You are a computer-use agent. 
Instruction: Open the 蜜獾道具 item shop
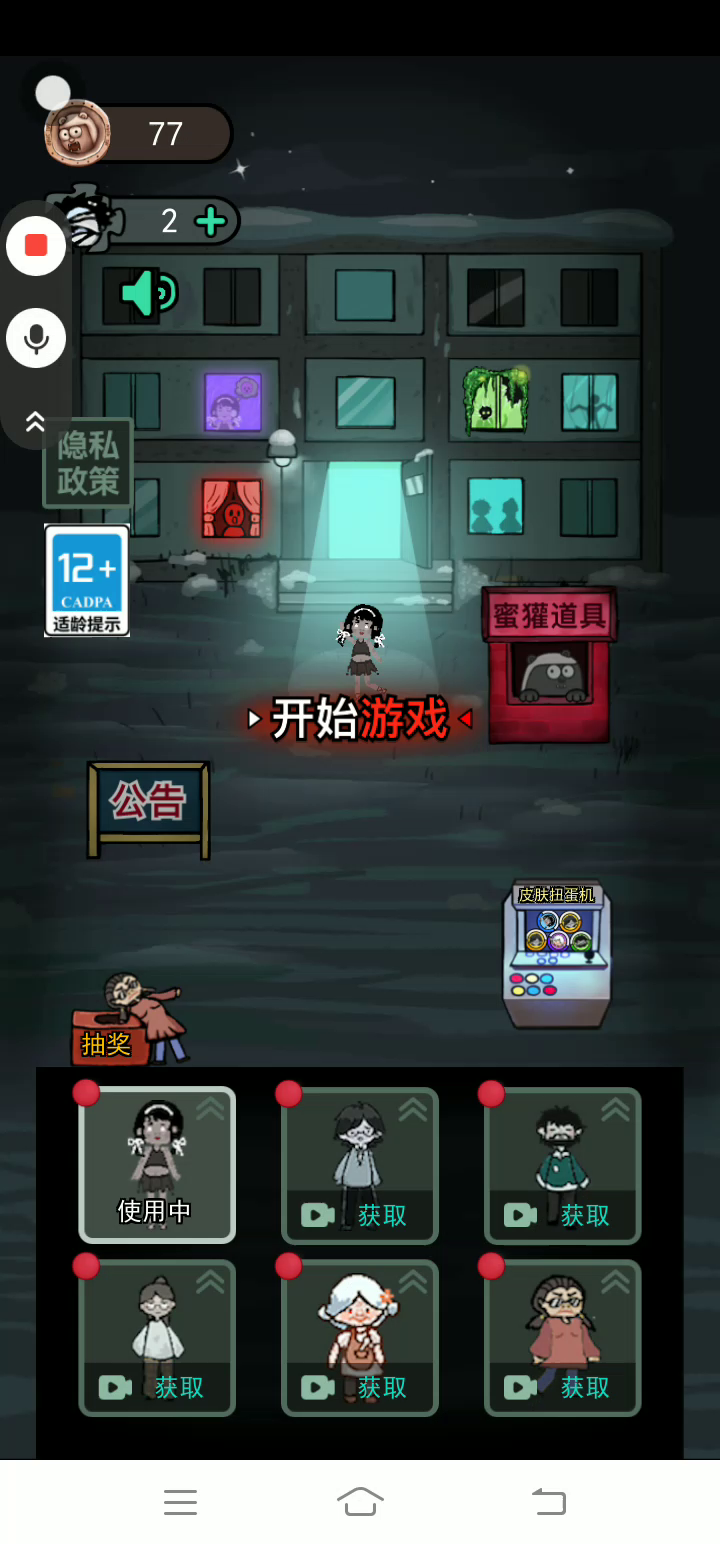pos(549,665)
